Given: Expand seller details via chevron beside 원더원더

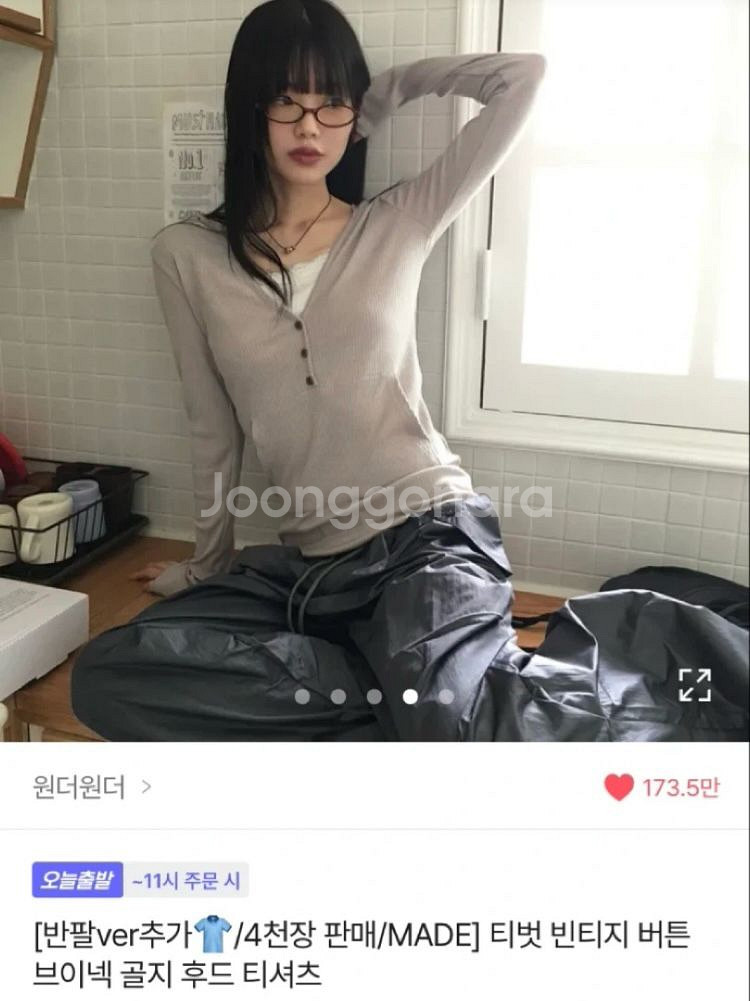Looking at the screenshot, I should [143, 789].
